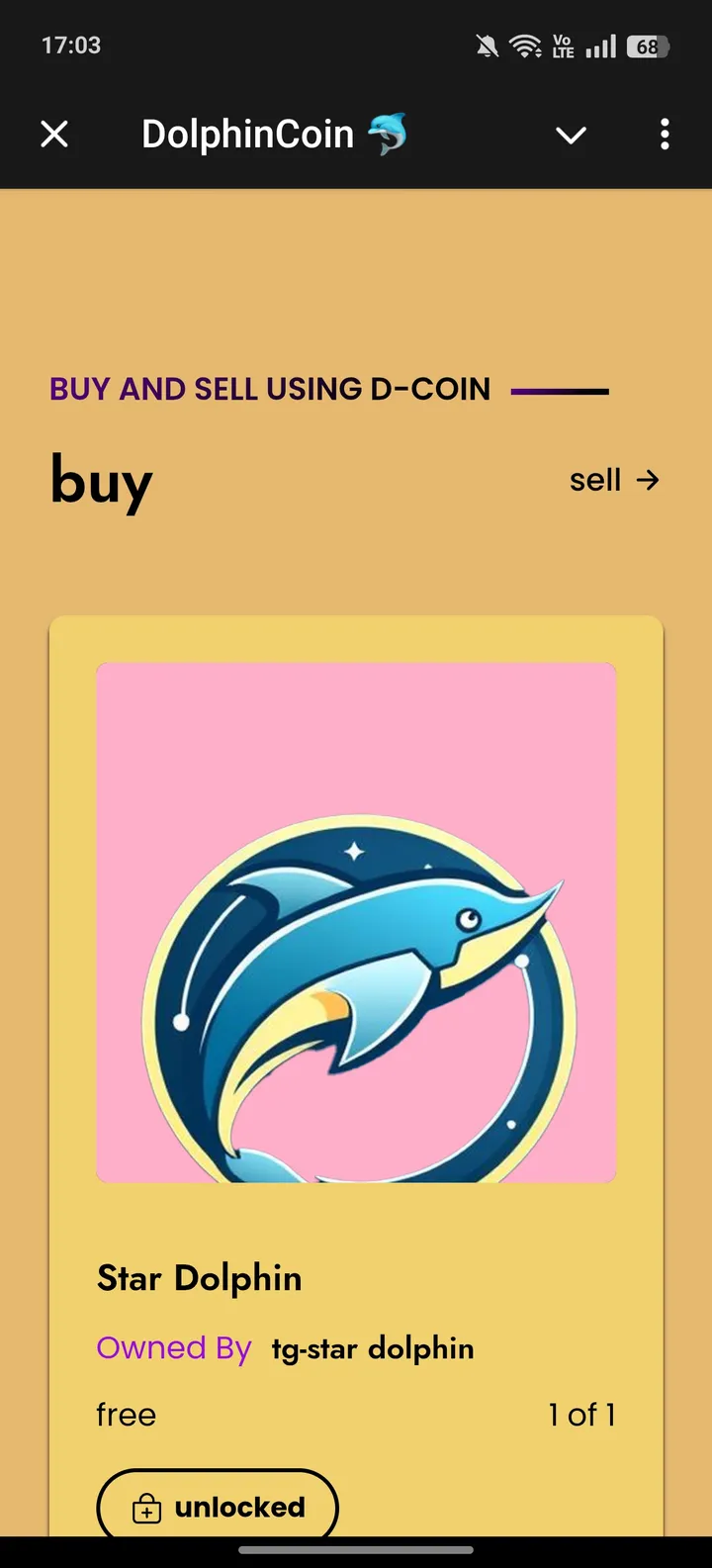Open the tg-star dolphin owner profile

click(x=373, y=1347)
